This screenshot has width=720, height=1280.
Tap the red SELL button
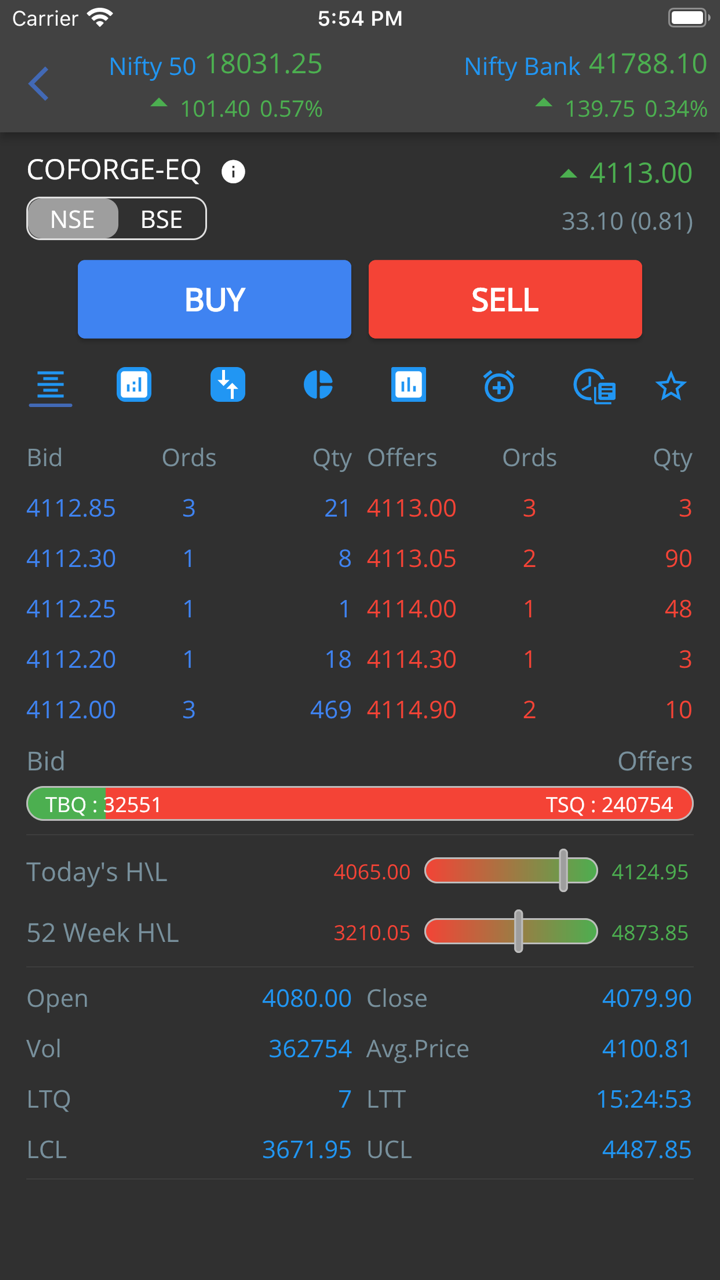505,299
